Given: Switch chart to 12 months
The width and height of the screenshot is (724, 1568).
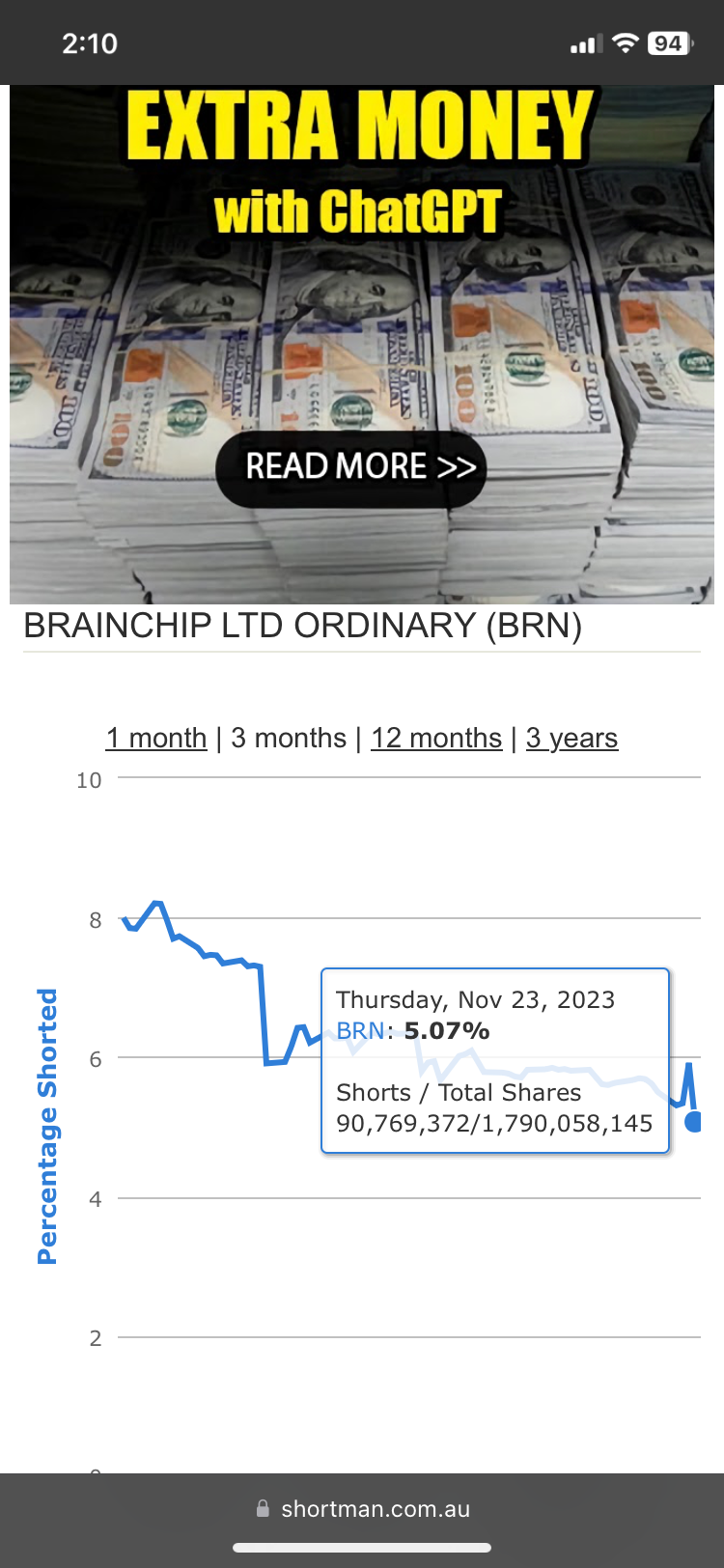Looking at the screenshot, I should tap(436, 739).
